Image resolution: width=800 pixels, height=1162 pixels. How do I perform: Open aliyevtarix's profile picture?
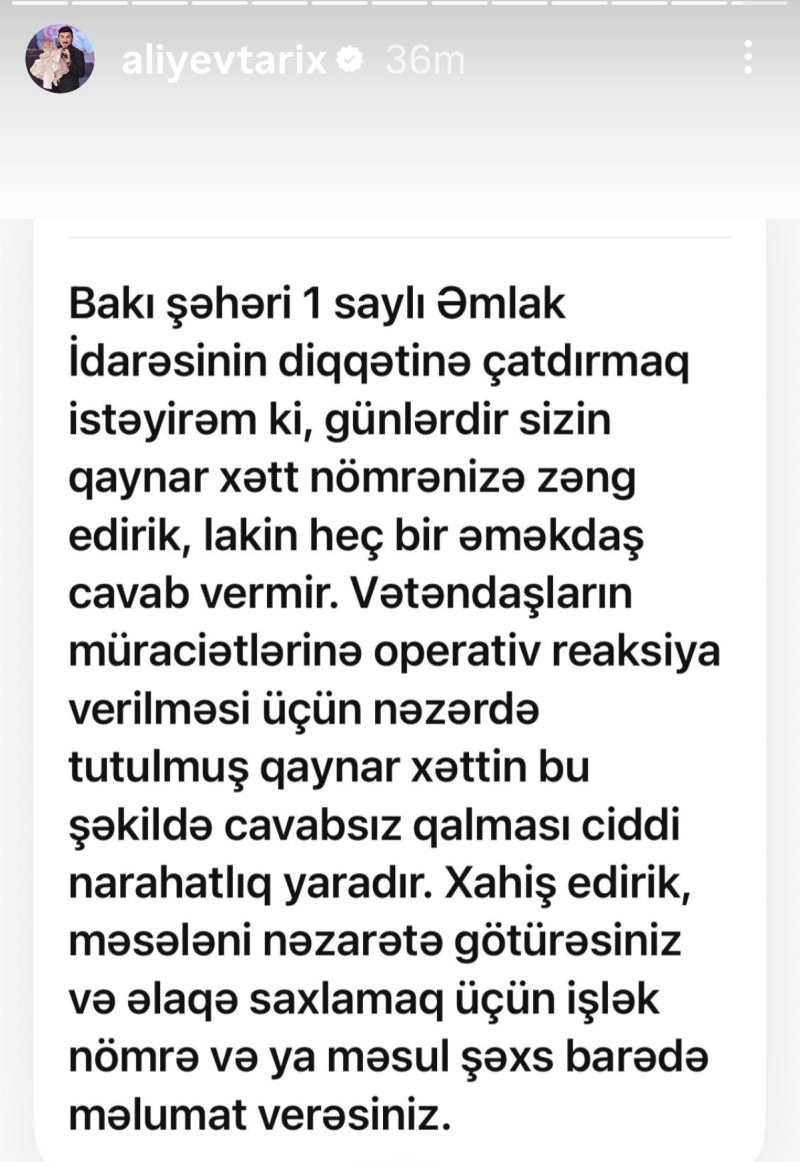(60, 59)
